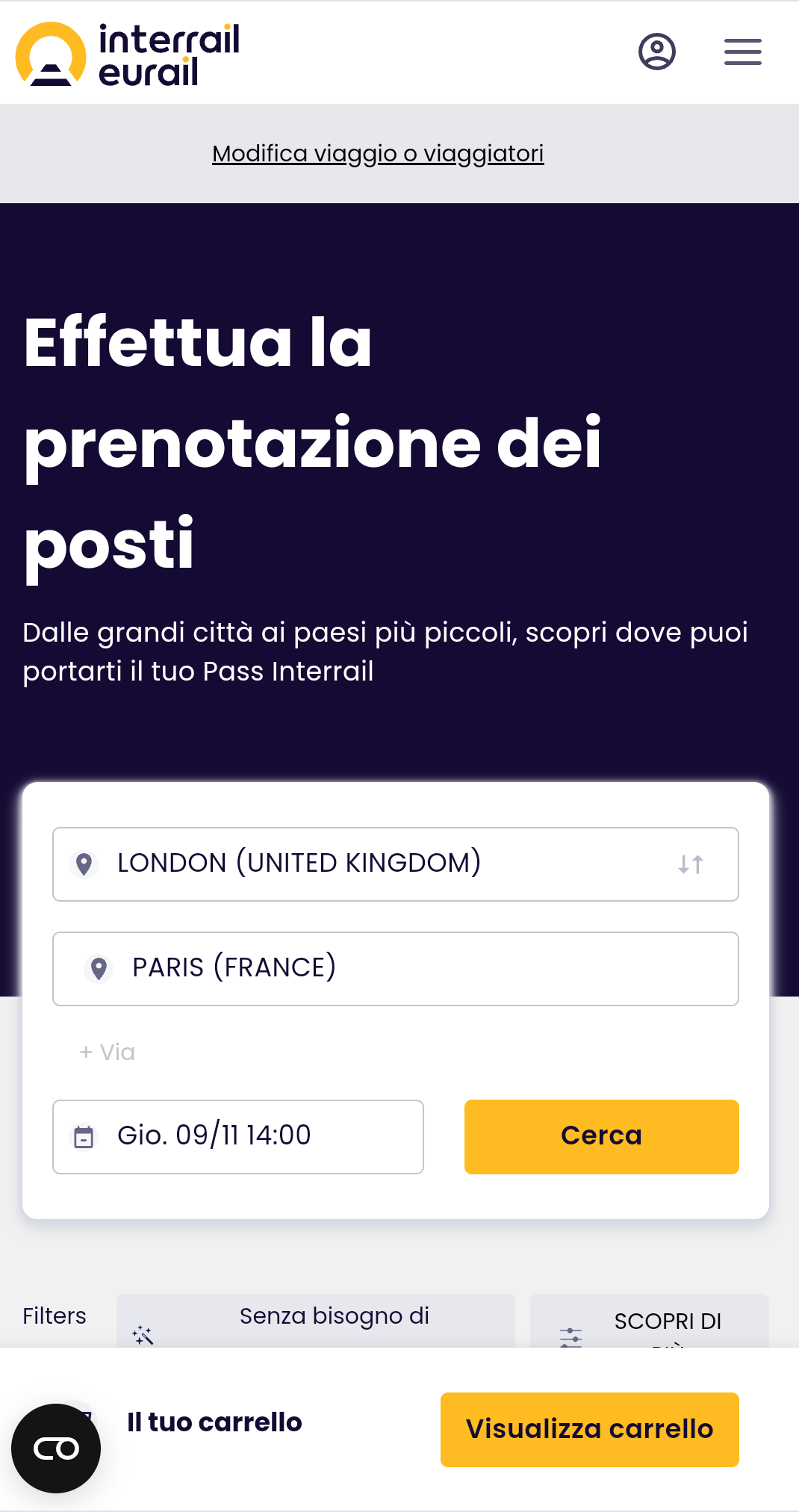Change the date Gio. 09/11 14:00
The width and height of the screenshot is (799, 1512).
point(238,1137)
